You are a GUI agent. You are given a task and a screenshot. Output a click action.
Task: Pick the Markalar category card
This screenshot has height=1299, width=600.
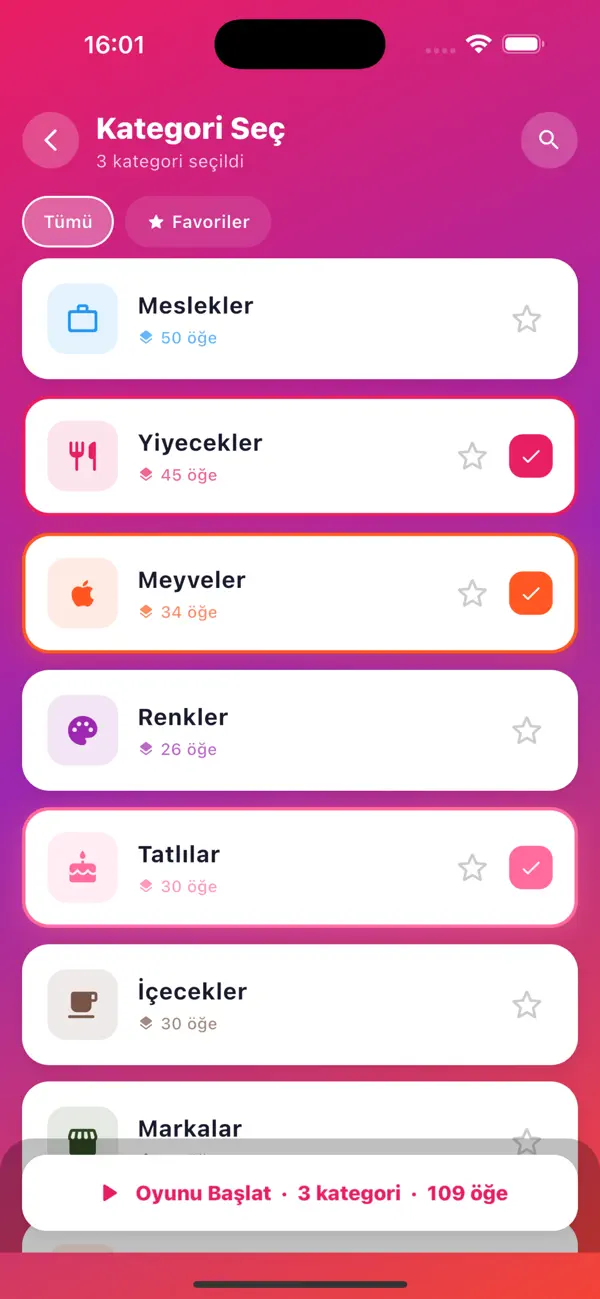[x=300, y=1118]
